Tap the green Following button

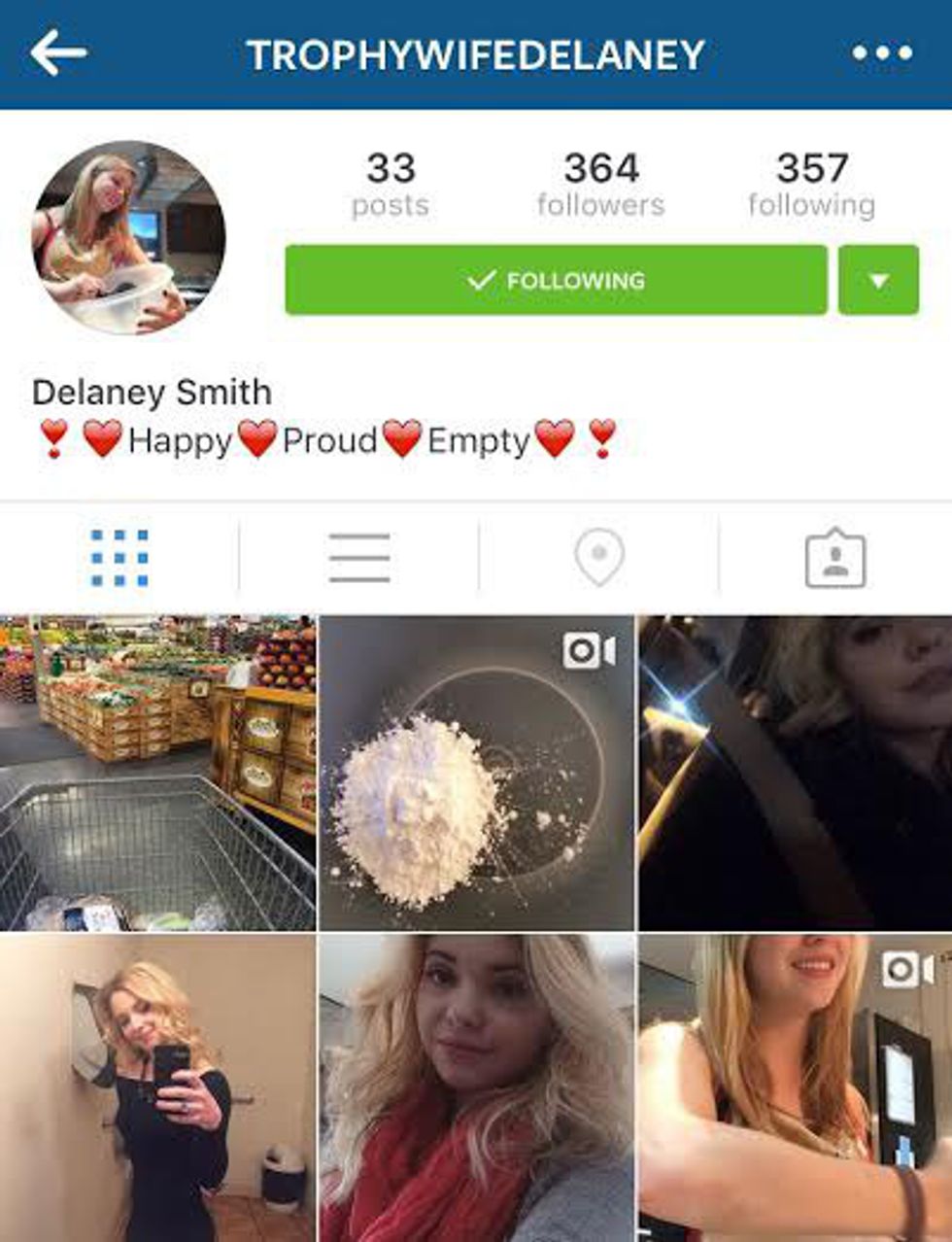pyautogui.click(x=556, y=280)
